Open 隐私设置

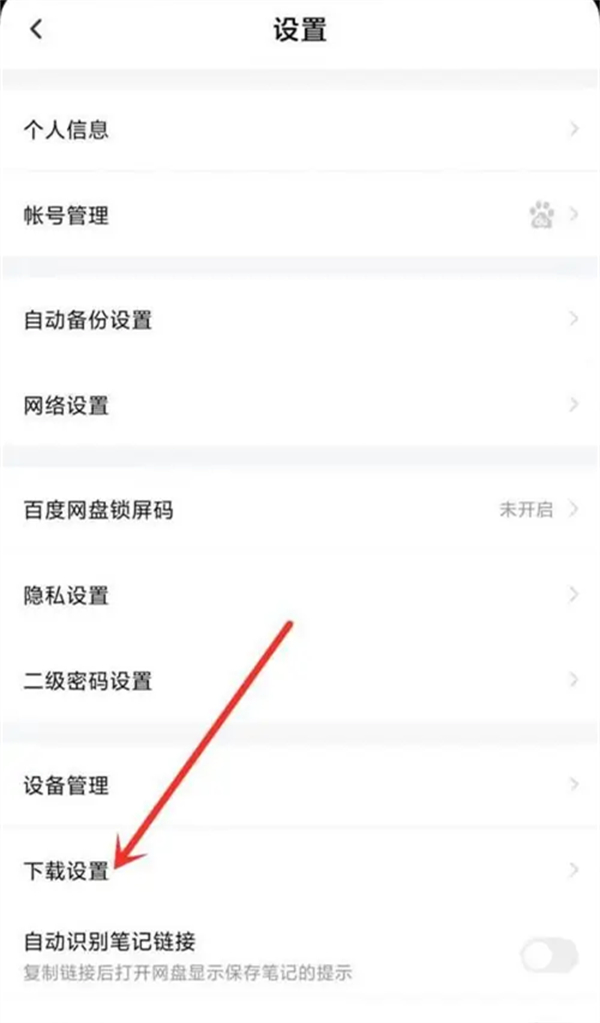point(300,595)
